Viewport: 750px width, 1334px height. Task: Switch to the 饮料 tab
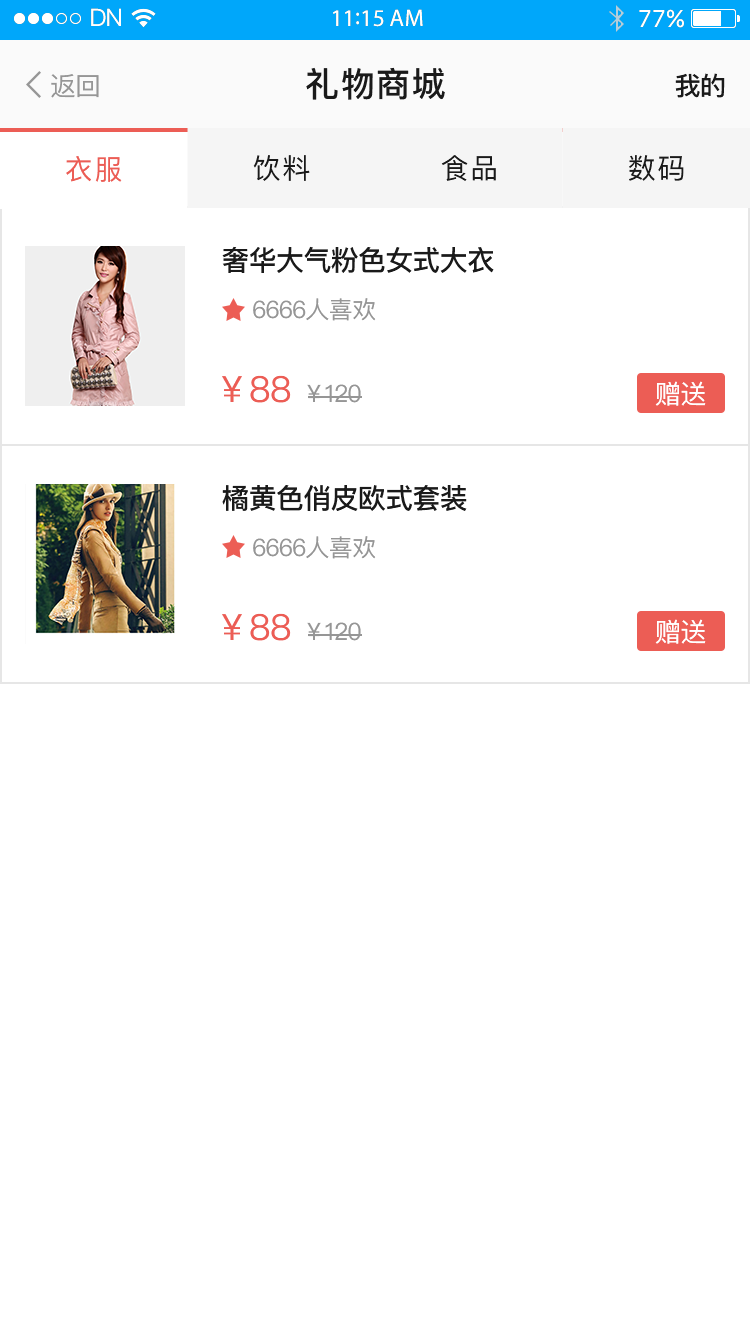point(281,169)
